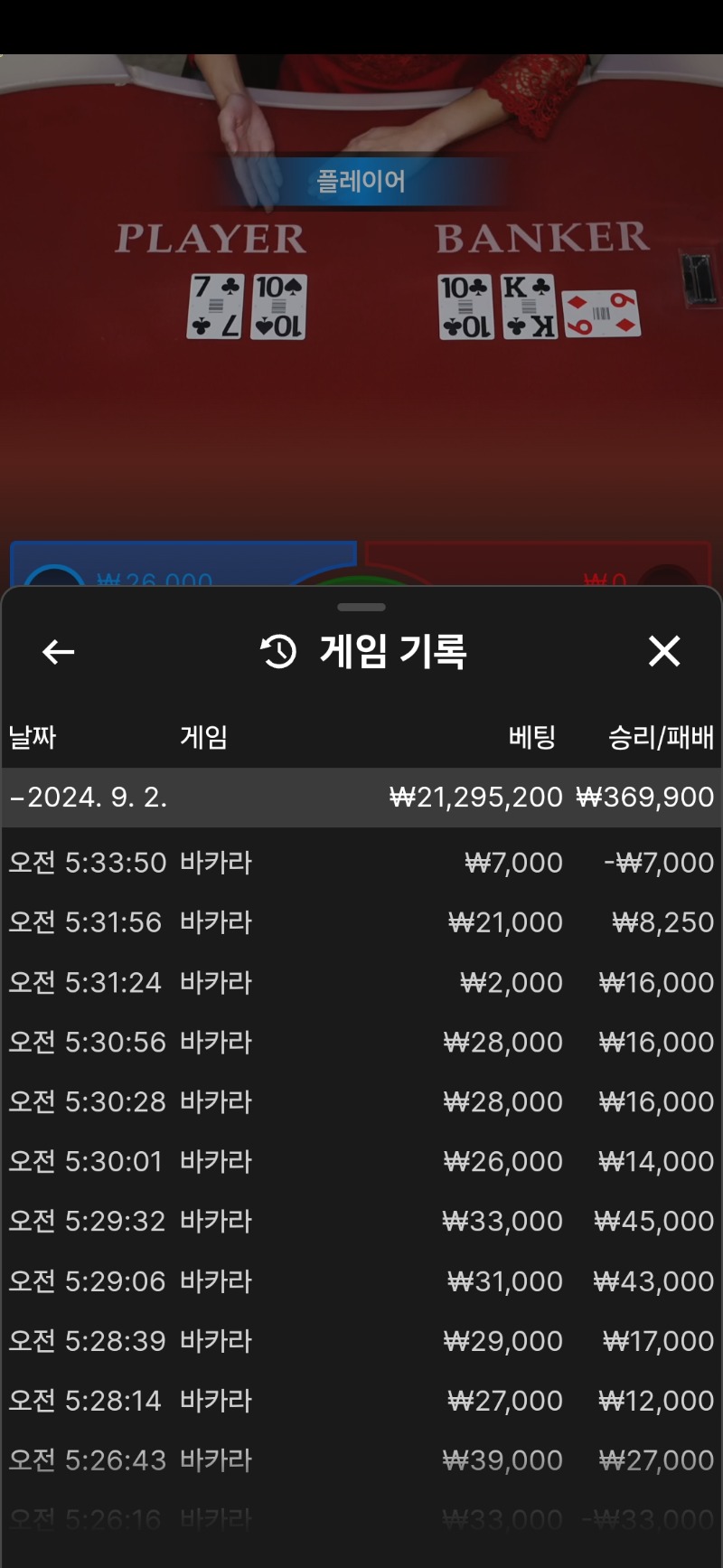Close the game history panel
Image resolution: width=723 pixels, height=1568 pixels.
[x=664, y=651]
